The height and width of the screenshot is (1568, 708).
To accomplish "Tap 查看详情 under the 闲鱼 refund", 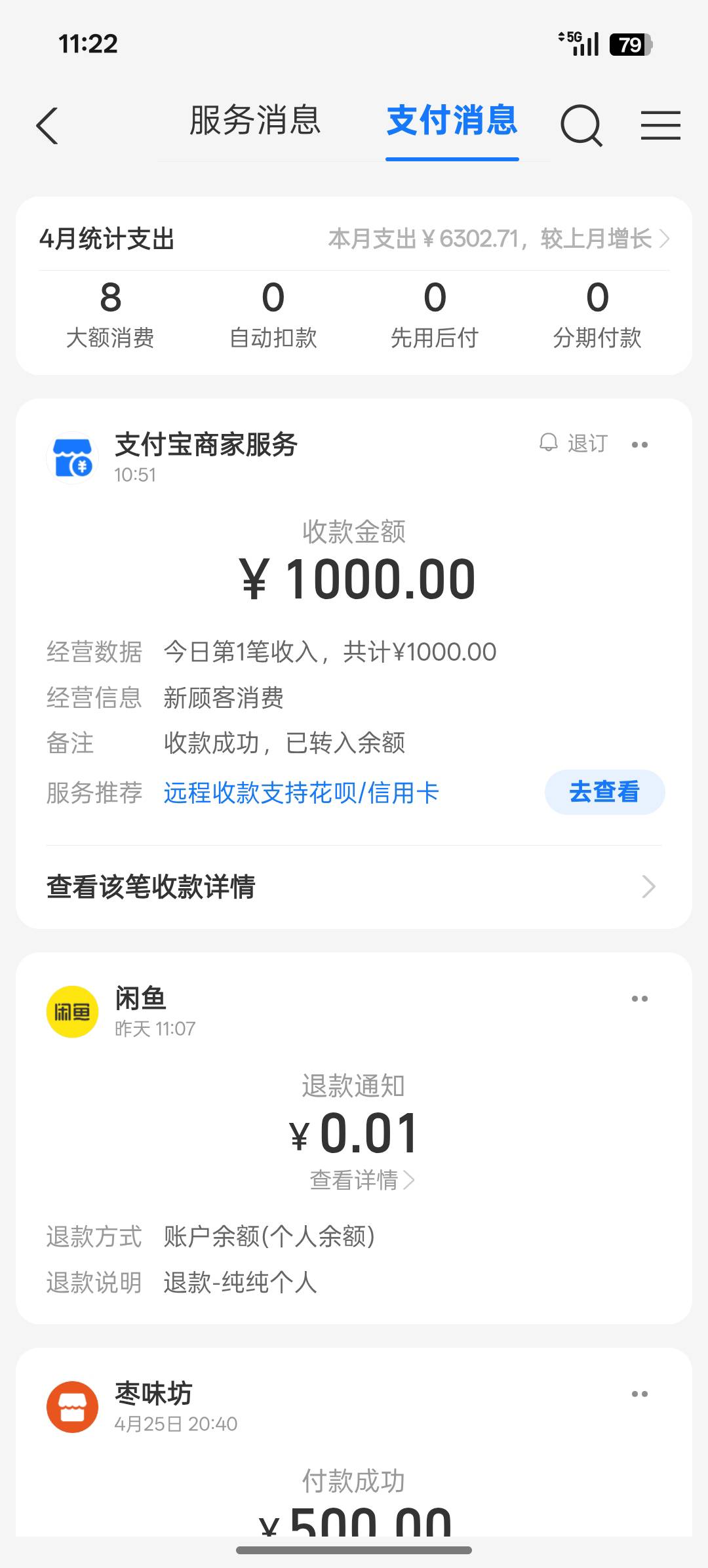I will point(362,1180).
